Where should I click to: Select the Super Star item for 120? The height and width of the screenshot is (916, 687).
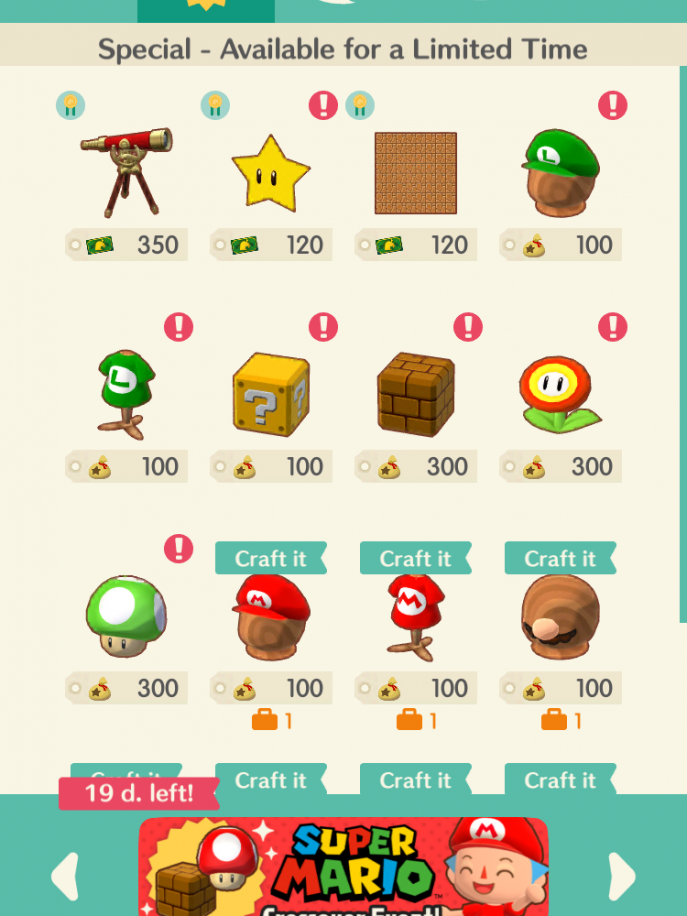click(x=270, y=172)
